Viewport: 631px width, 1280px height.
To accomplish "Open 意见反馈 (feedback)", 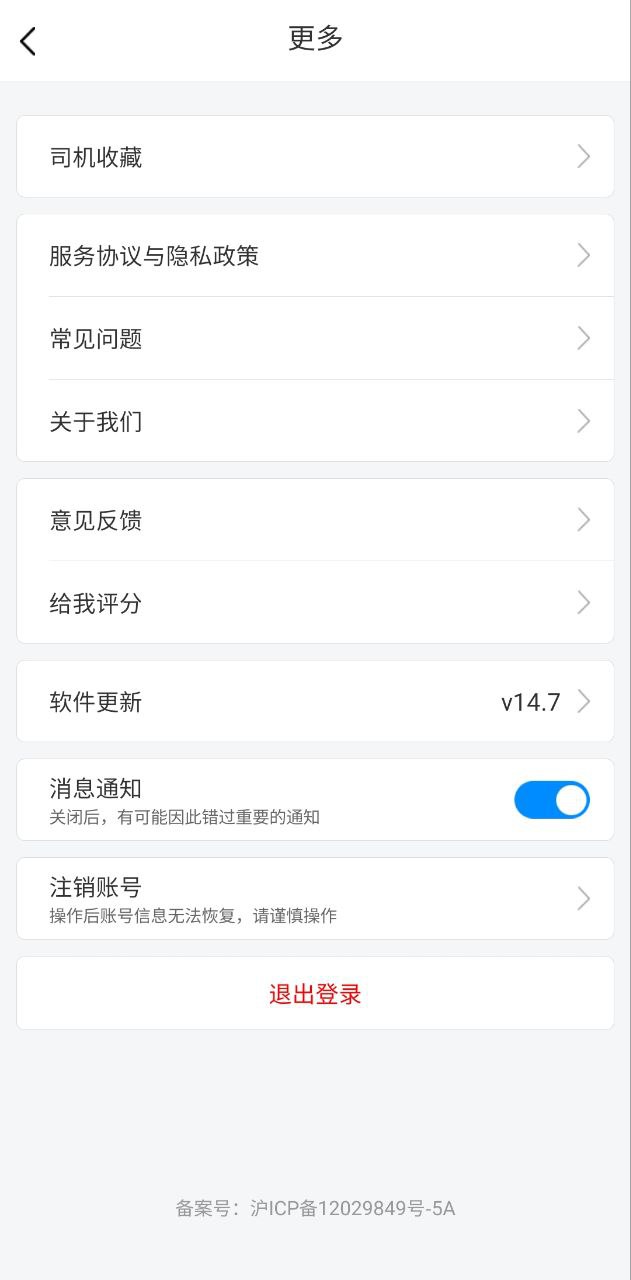I will coord(315,520).
